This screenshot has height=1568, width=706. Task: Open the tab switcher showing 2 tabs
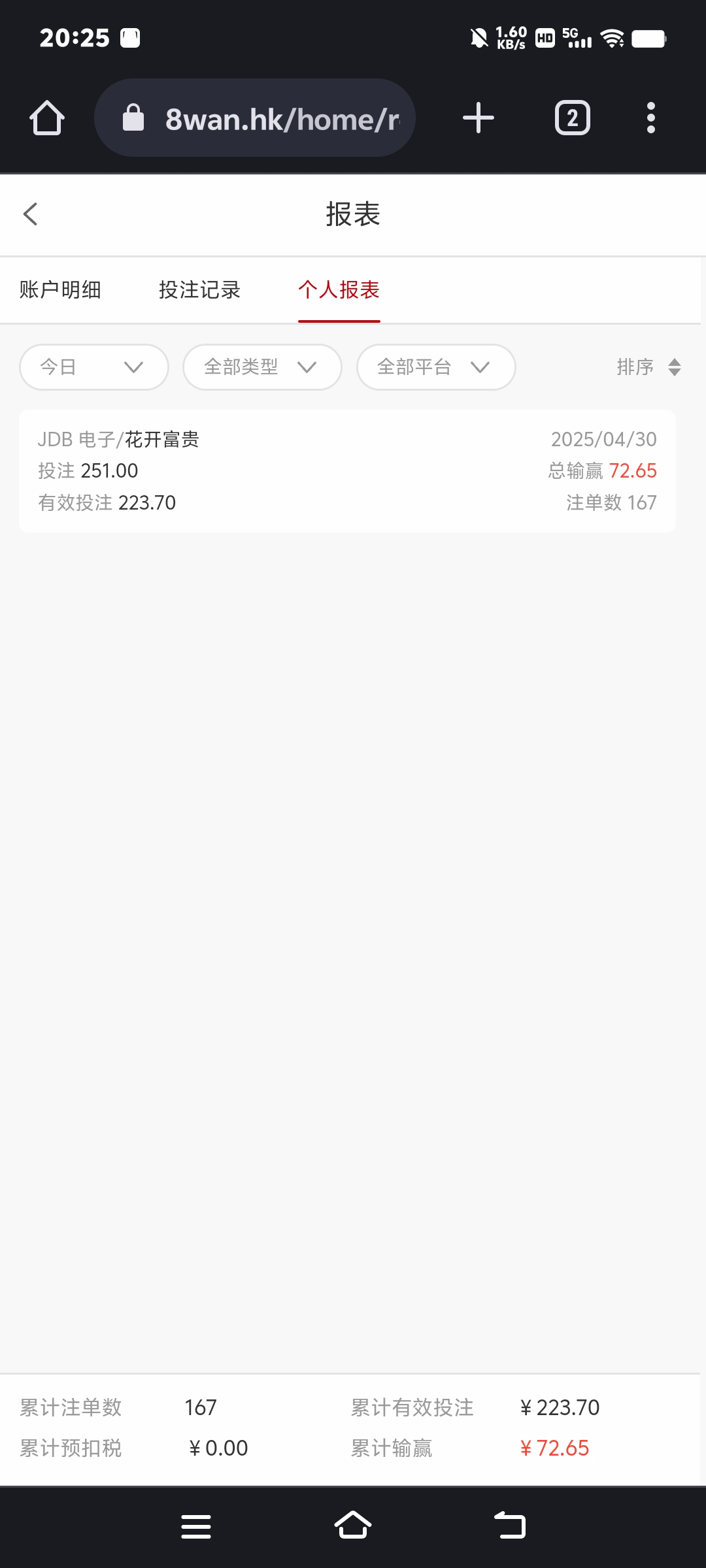pos(572,118)
